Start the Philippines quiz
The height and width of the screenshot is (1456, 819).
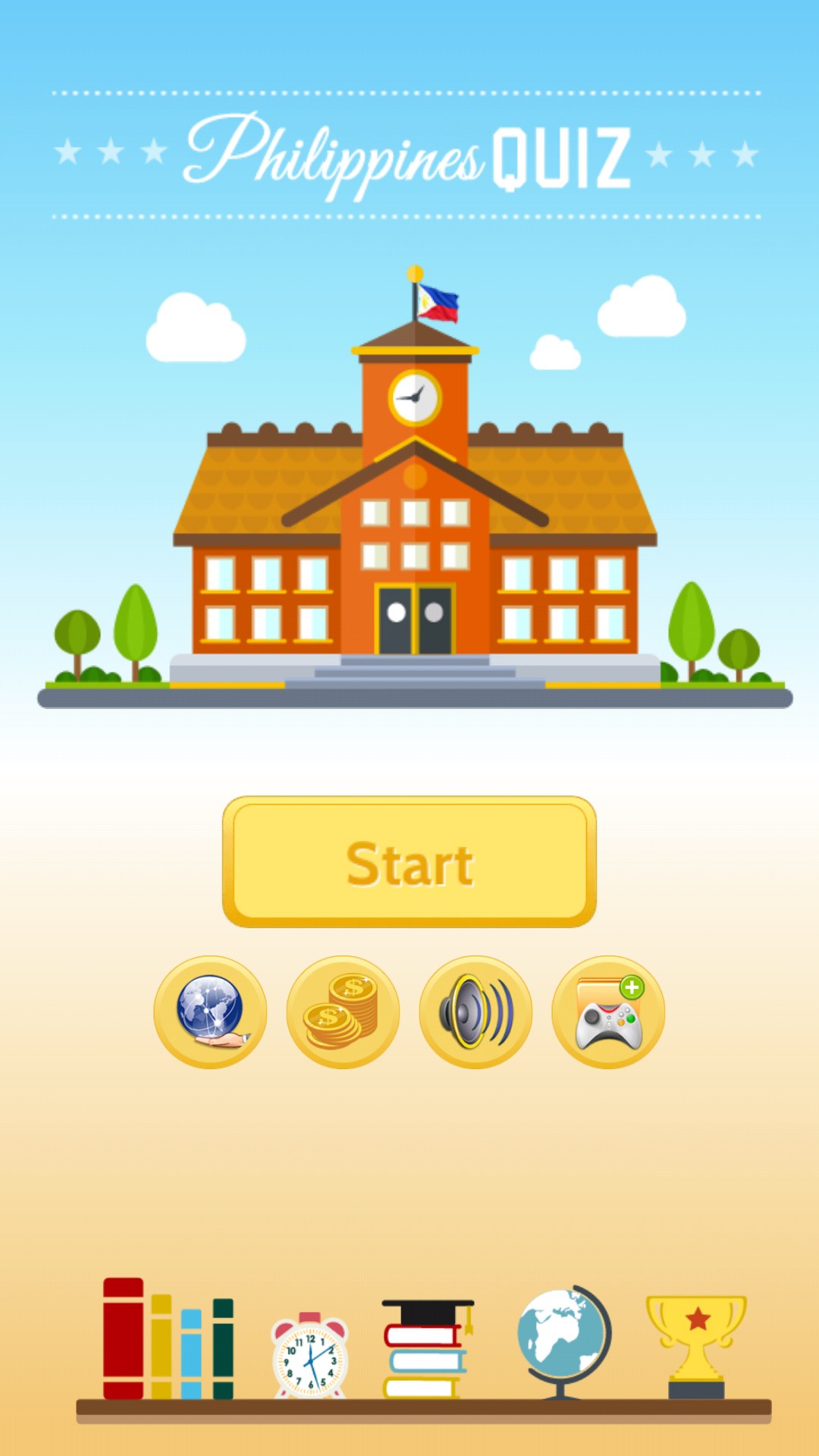click(409, 862)
